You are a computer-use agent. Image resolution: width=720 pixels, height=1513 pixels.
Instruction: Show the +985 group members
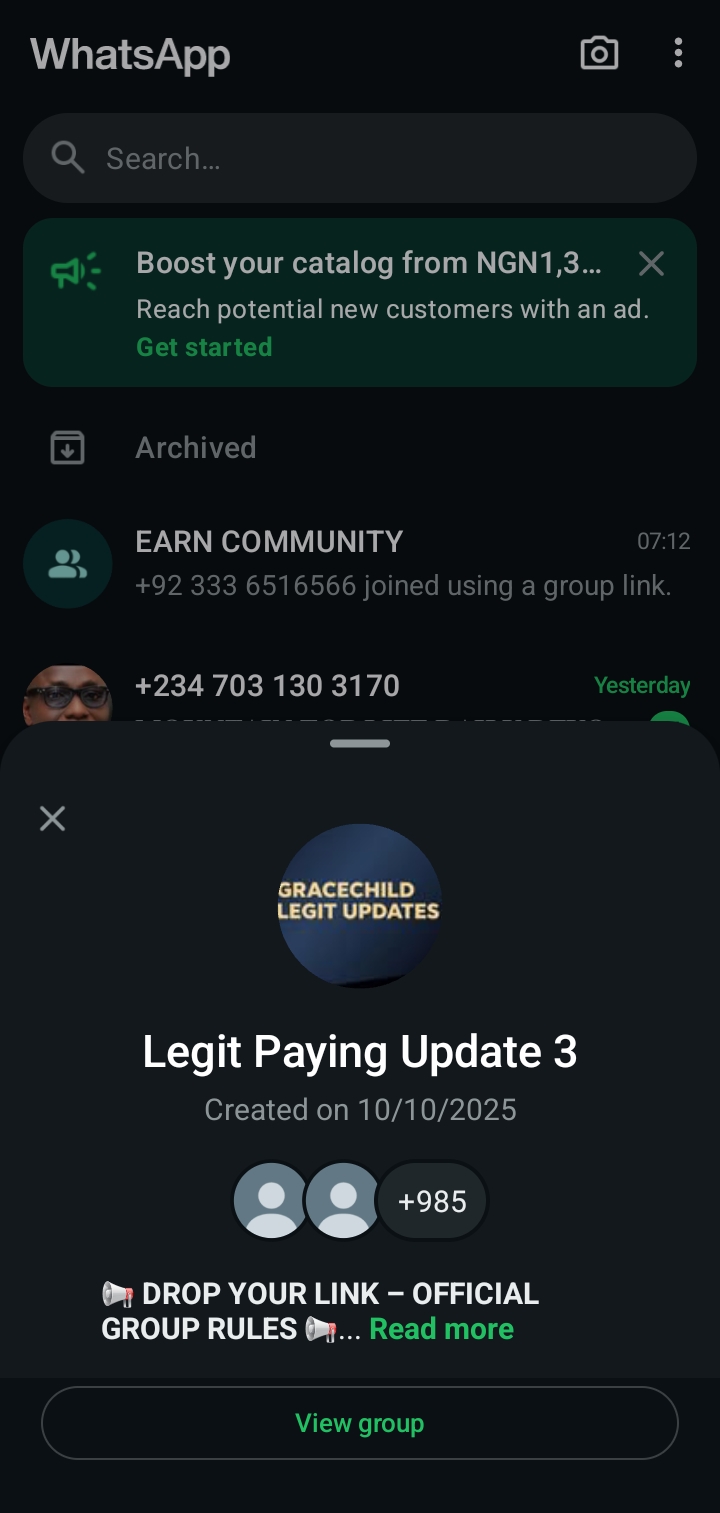(432, 1201)
